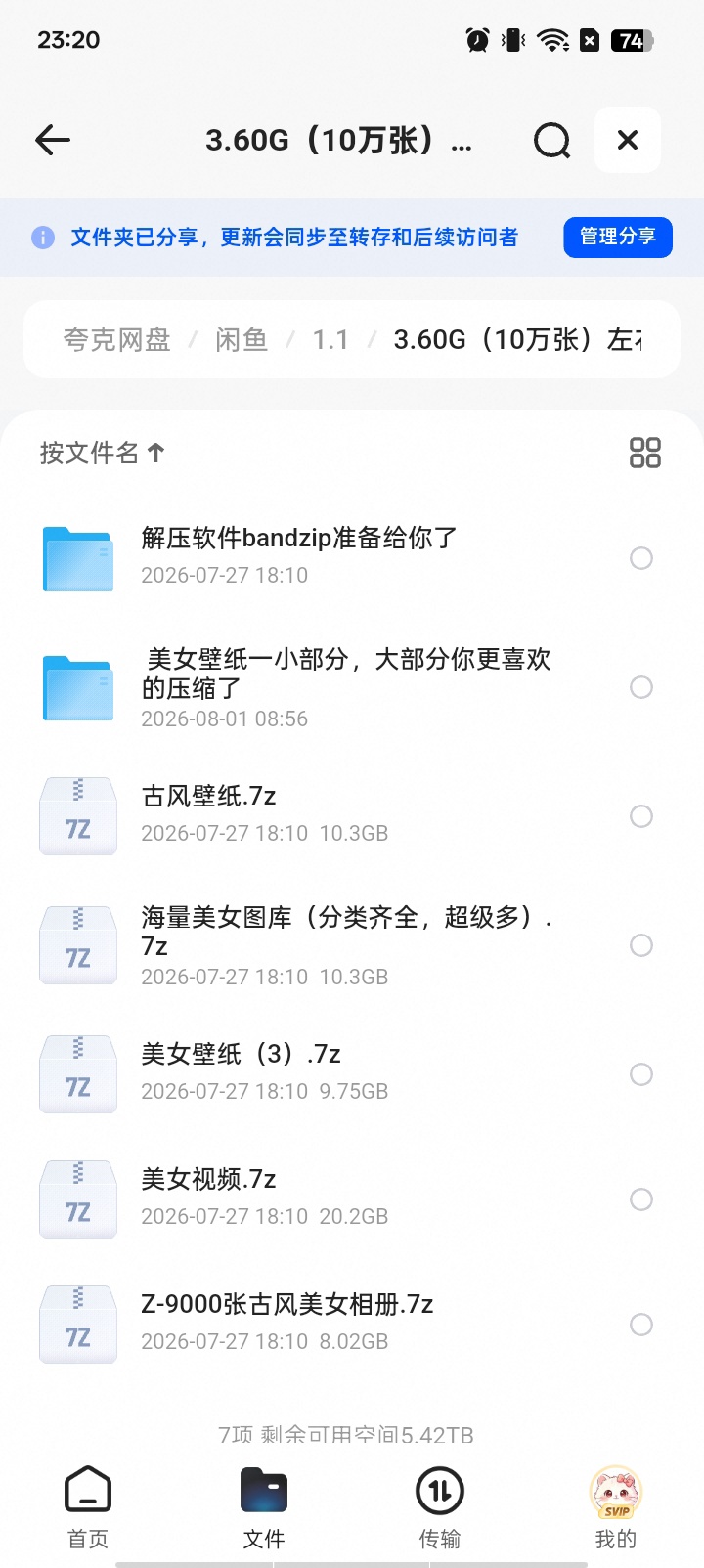Go to the 闲鱼 breadcrumb folder
This screenshot has height=1568, width=704.
click(242, 339)
